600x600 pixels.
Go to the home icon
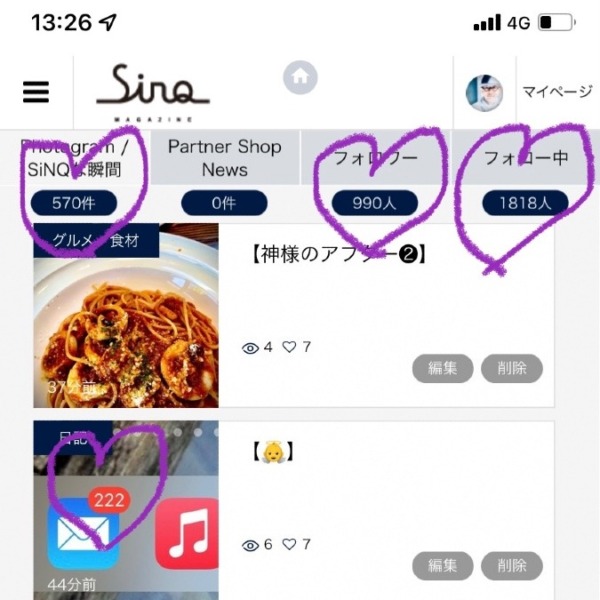[x=300, y=77]
